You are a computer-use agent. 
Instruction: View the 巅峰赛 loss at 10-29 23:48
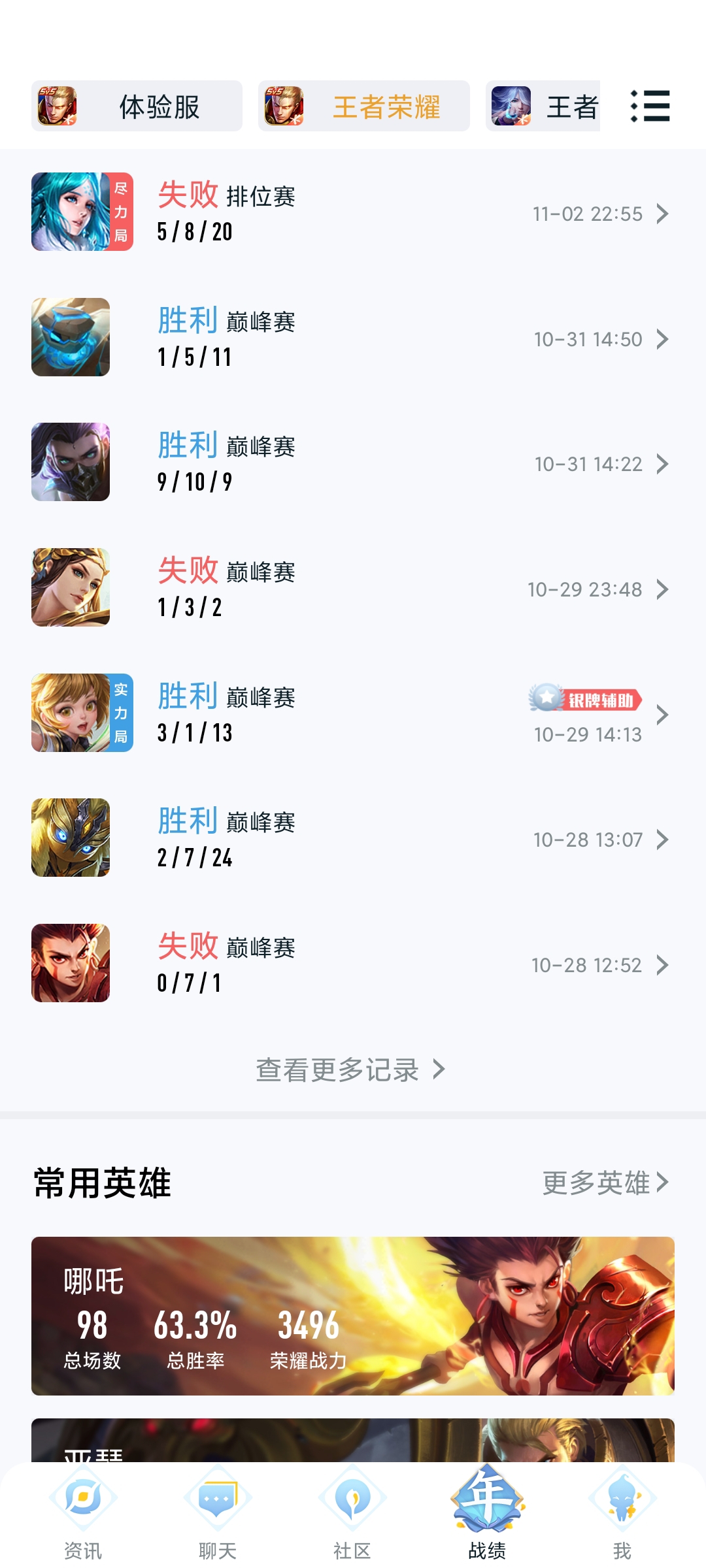tap(353, 588)
